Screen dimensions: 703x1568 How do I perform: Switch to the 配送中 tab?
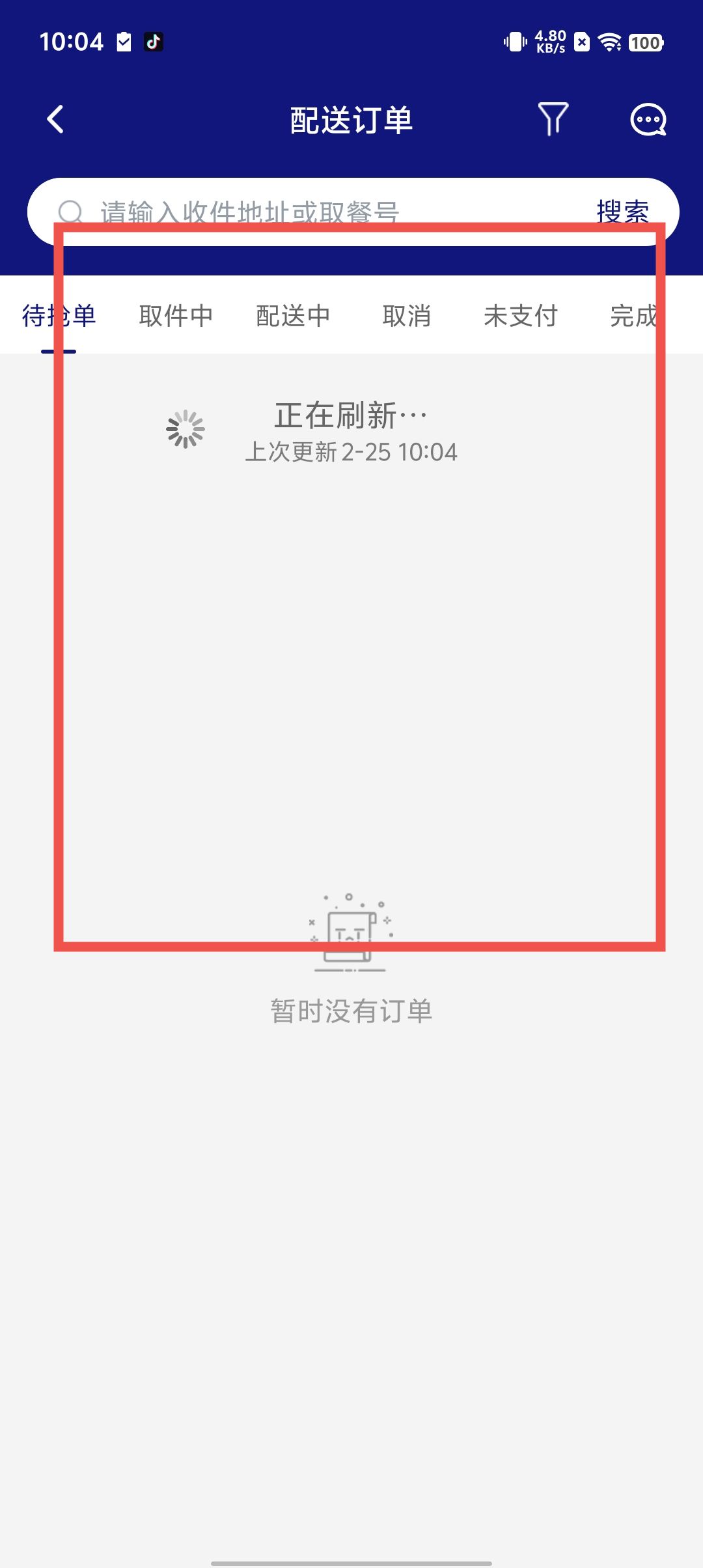click(293, 316)
